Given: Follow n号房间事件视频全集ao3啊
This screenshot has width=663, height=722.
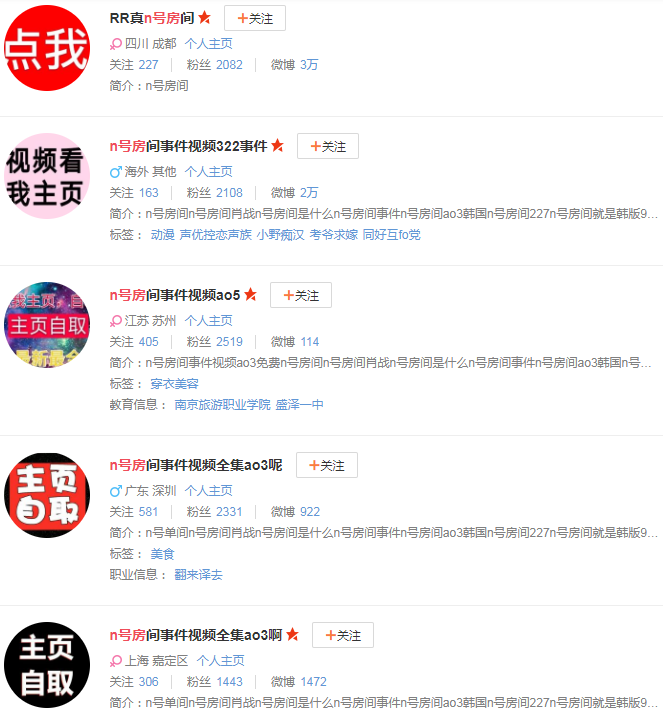Looking at the screenshot, I should point(342,635).
